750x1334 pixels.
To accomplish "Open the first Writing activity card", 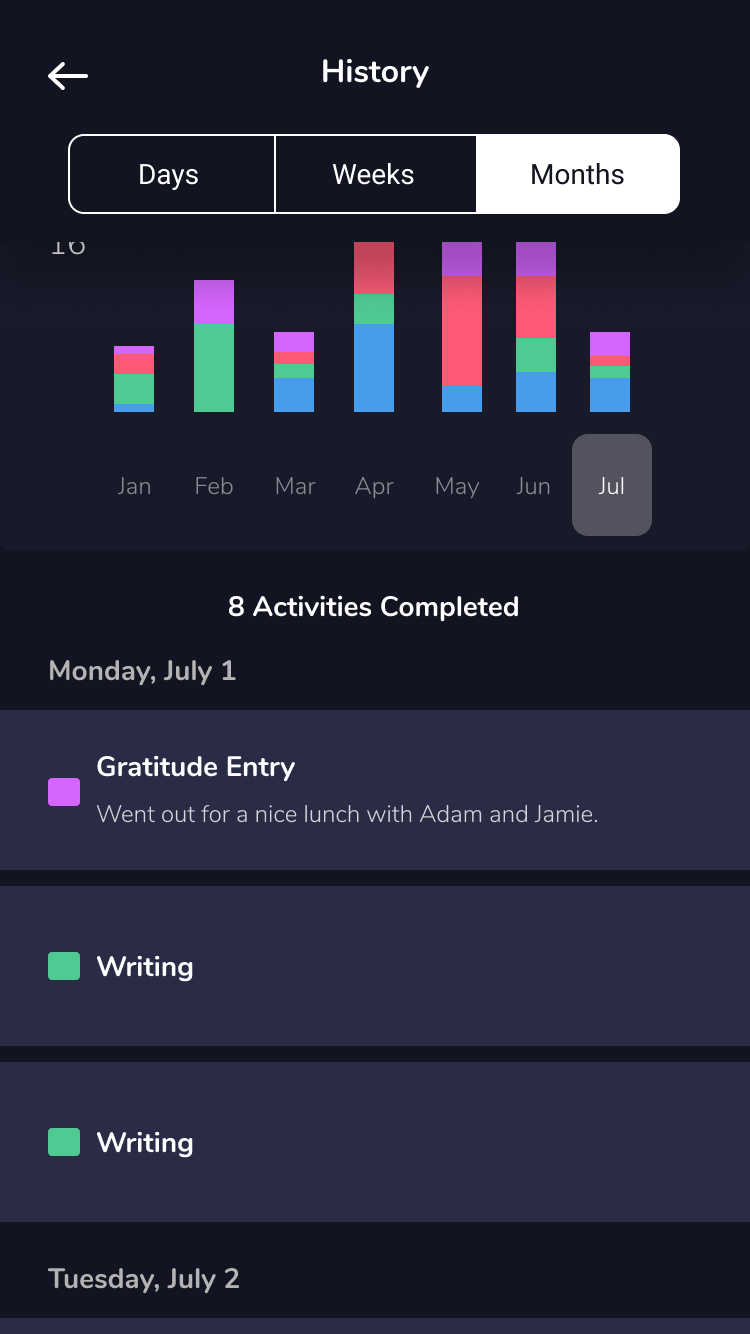I will [x=375, y=965].
